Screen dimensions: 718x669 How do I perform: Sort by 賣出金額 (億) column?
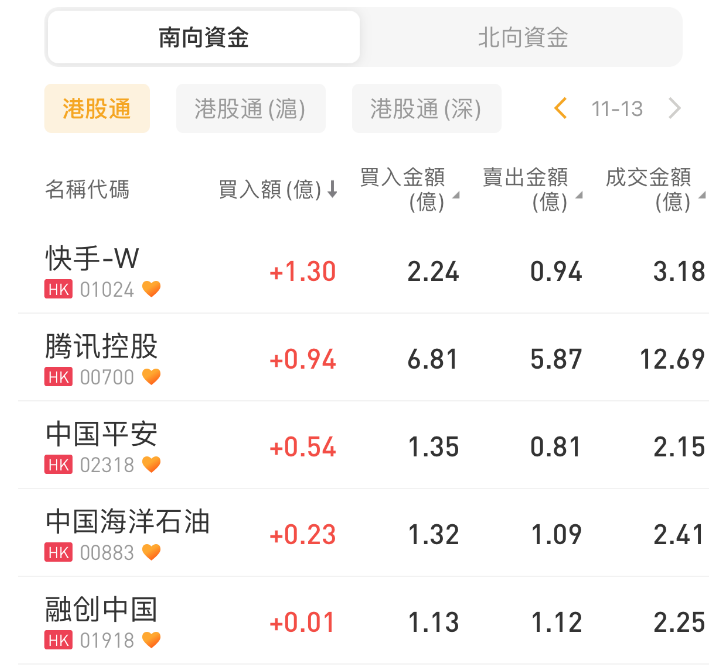coord(532,190)
